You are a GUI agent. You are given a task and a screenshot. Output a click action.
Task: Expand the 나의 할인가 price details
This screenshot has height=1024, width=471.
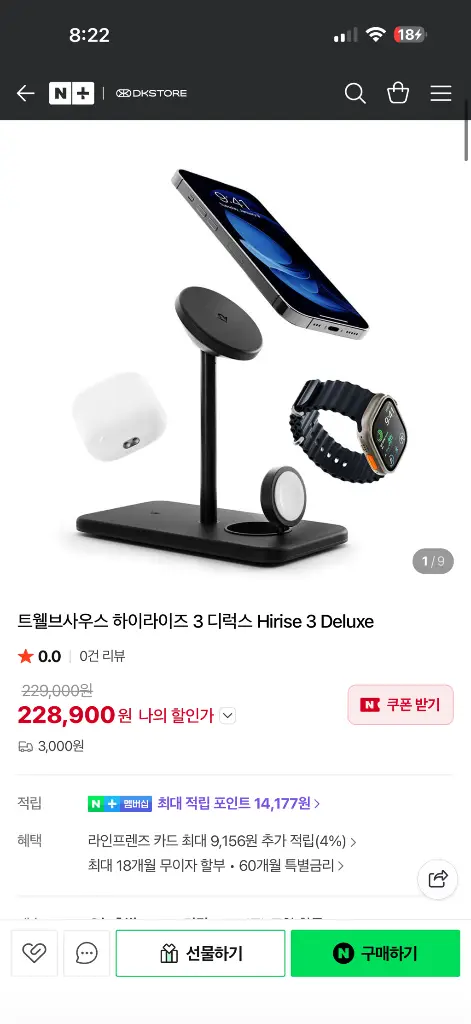pyautogui.click(x=227, y=716)
